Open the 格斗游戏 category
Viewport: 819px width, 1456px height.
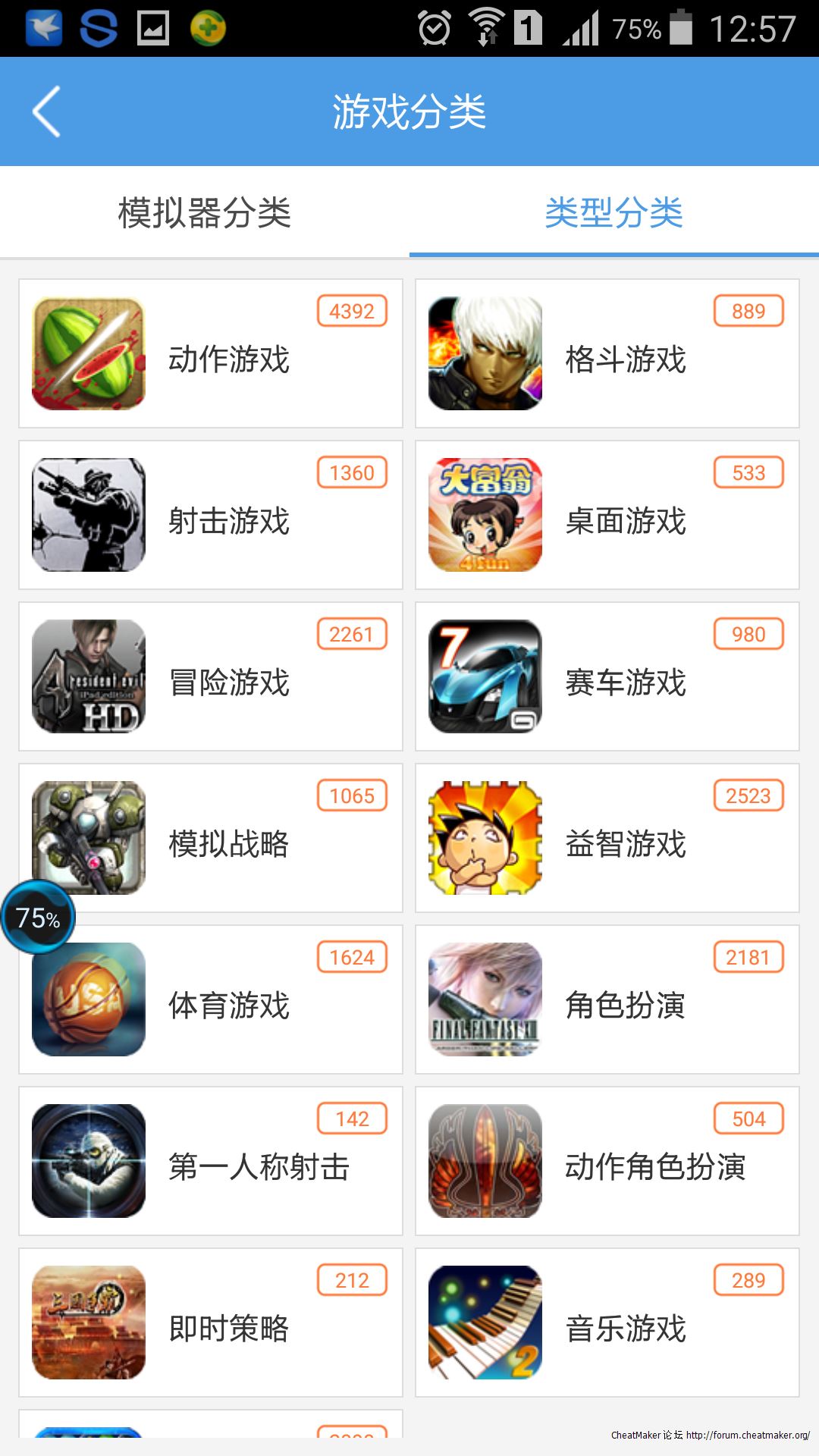[x=607, y=353]
